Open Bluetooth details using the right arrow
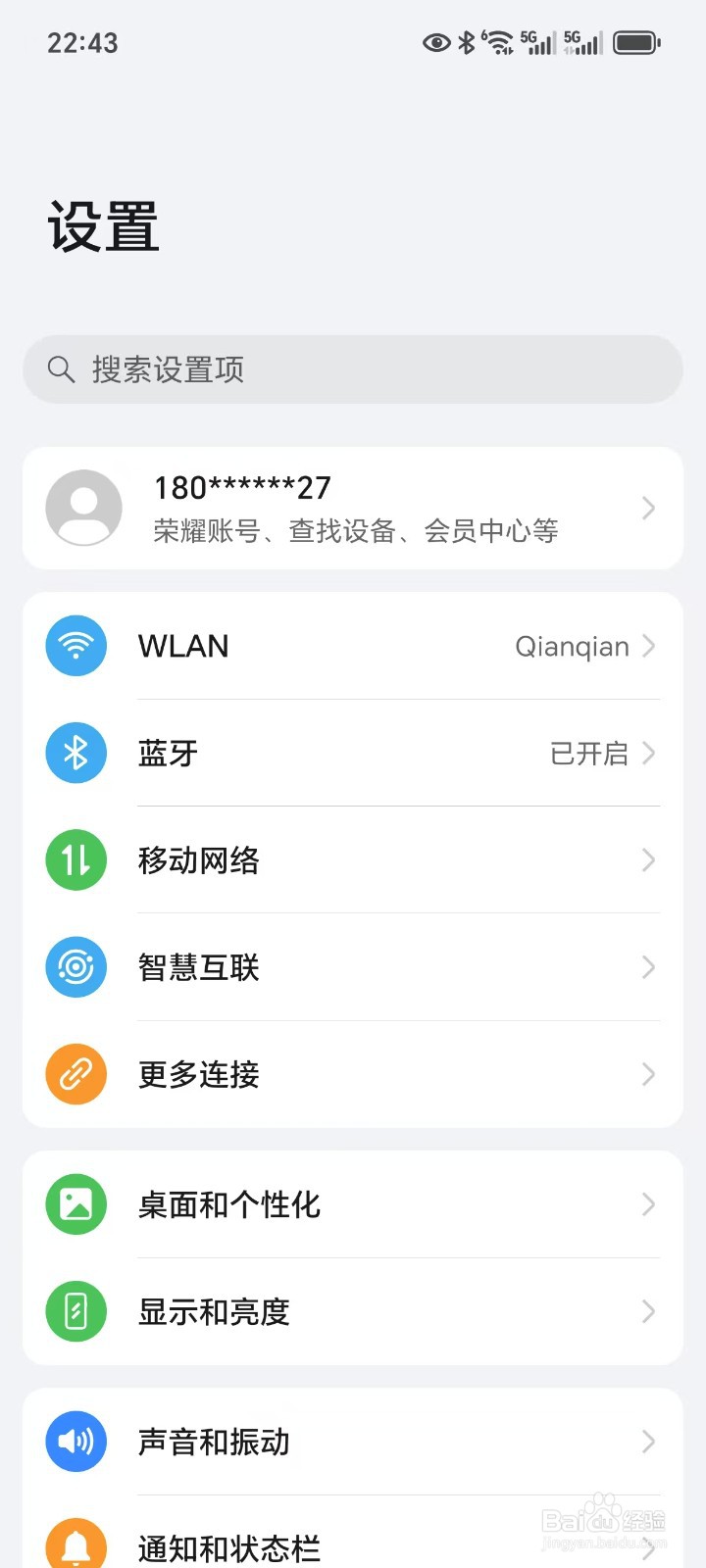 (648, 753)
